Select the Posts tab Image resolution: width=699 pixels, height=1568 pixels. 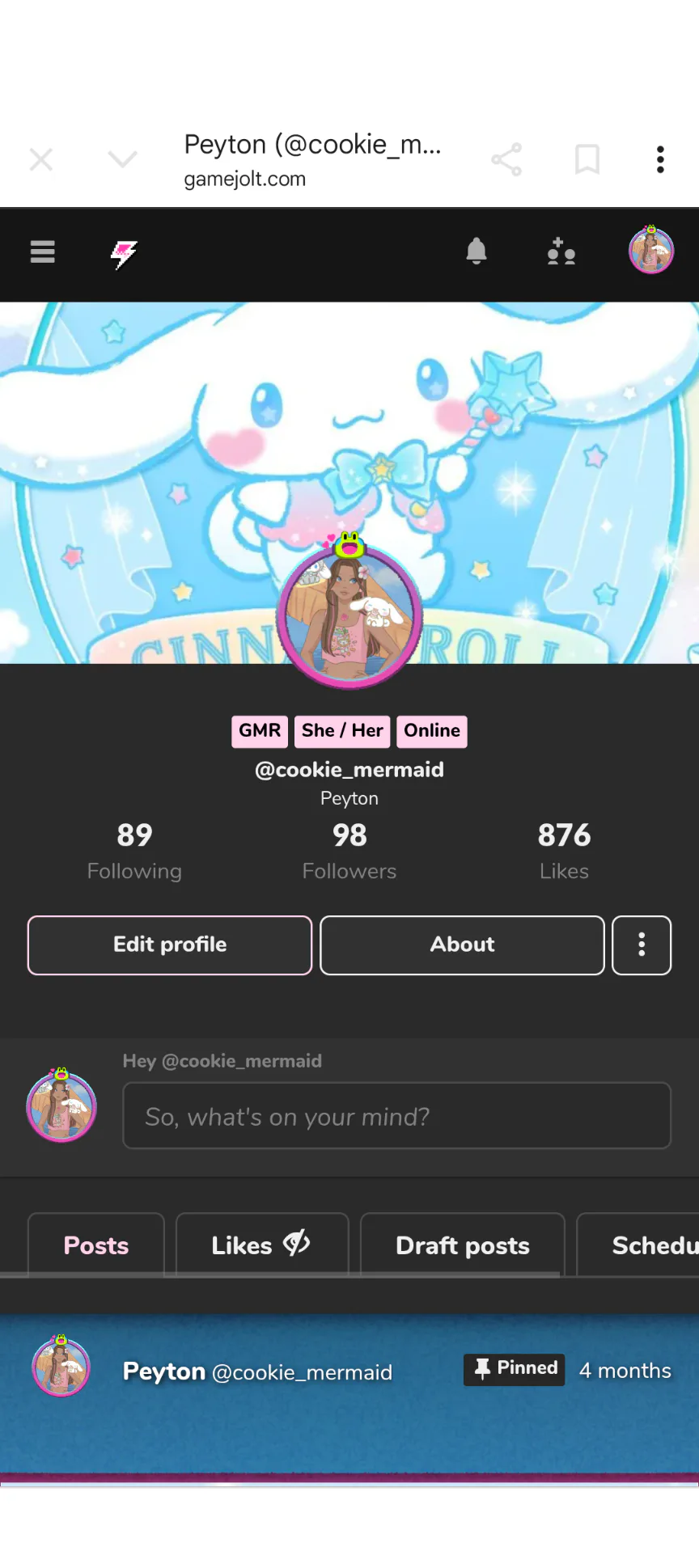(x=96, y=1245)
